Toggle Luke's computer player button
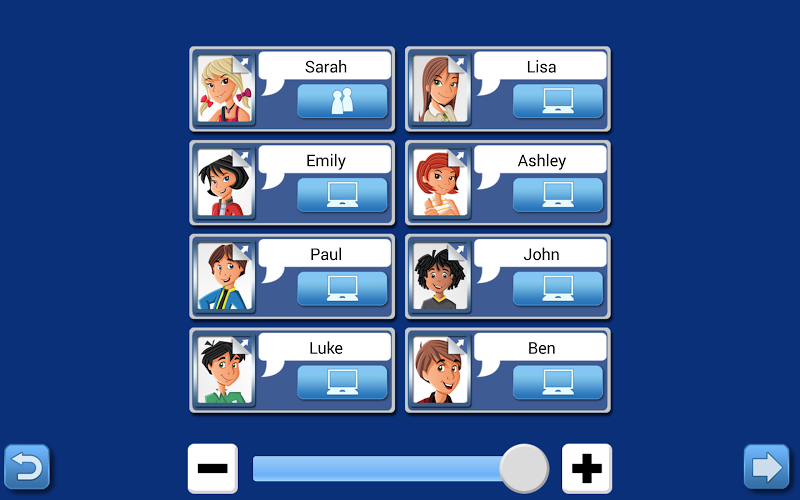Screen dimensions: 800x500 coord(342,383)
